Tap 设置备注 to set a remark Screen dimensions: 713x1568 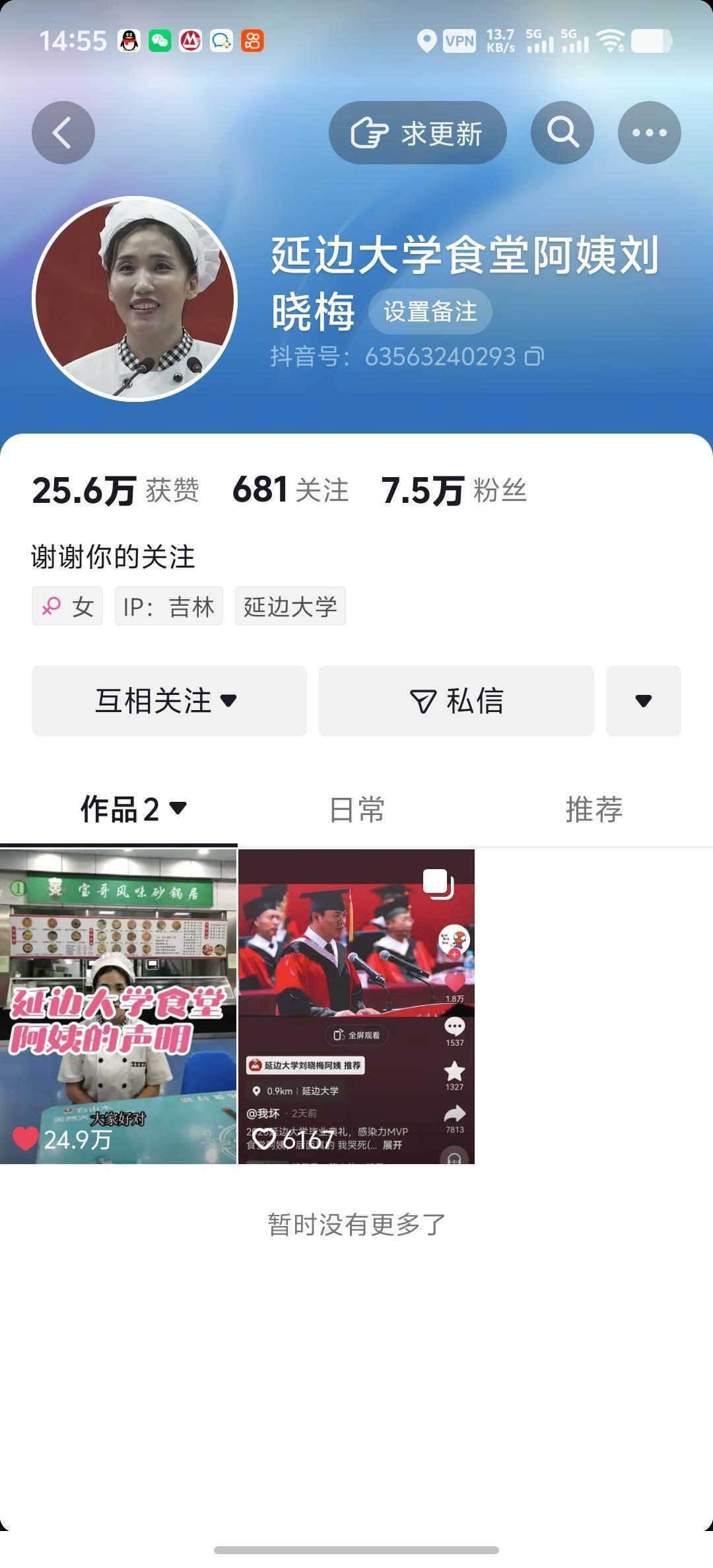click(430, 311)
